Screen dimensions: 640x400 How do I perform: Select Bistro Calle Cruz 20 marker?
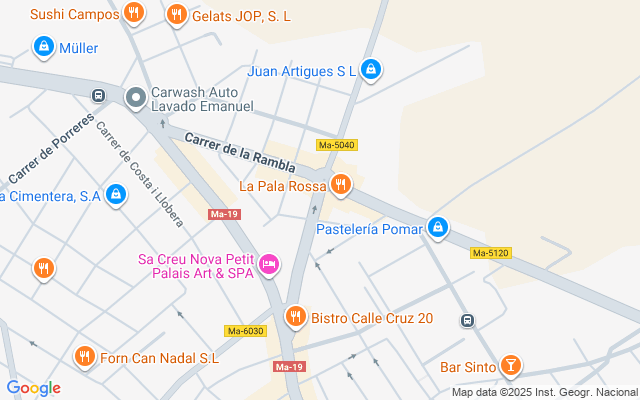click(295, 317)
